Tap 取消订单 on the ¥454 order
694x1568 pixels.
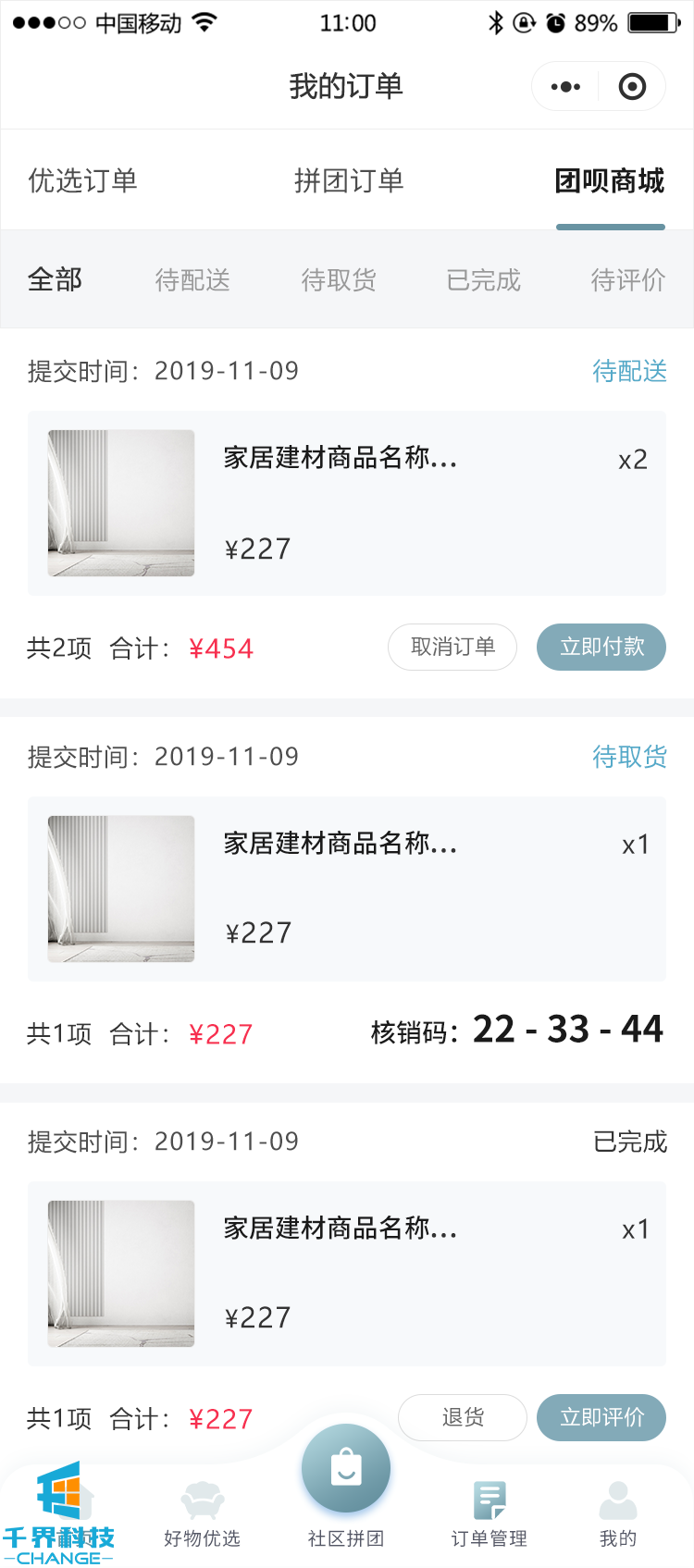(x=452, y=647)
